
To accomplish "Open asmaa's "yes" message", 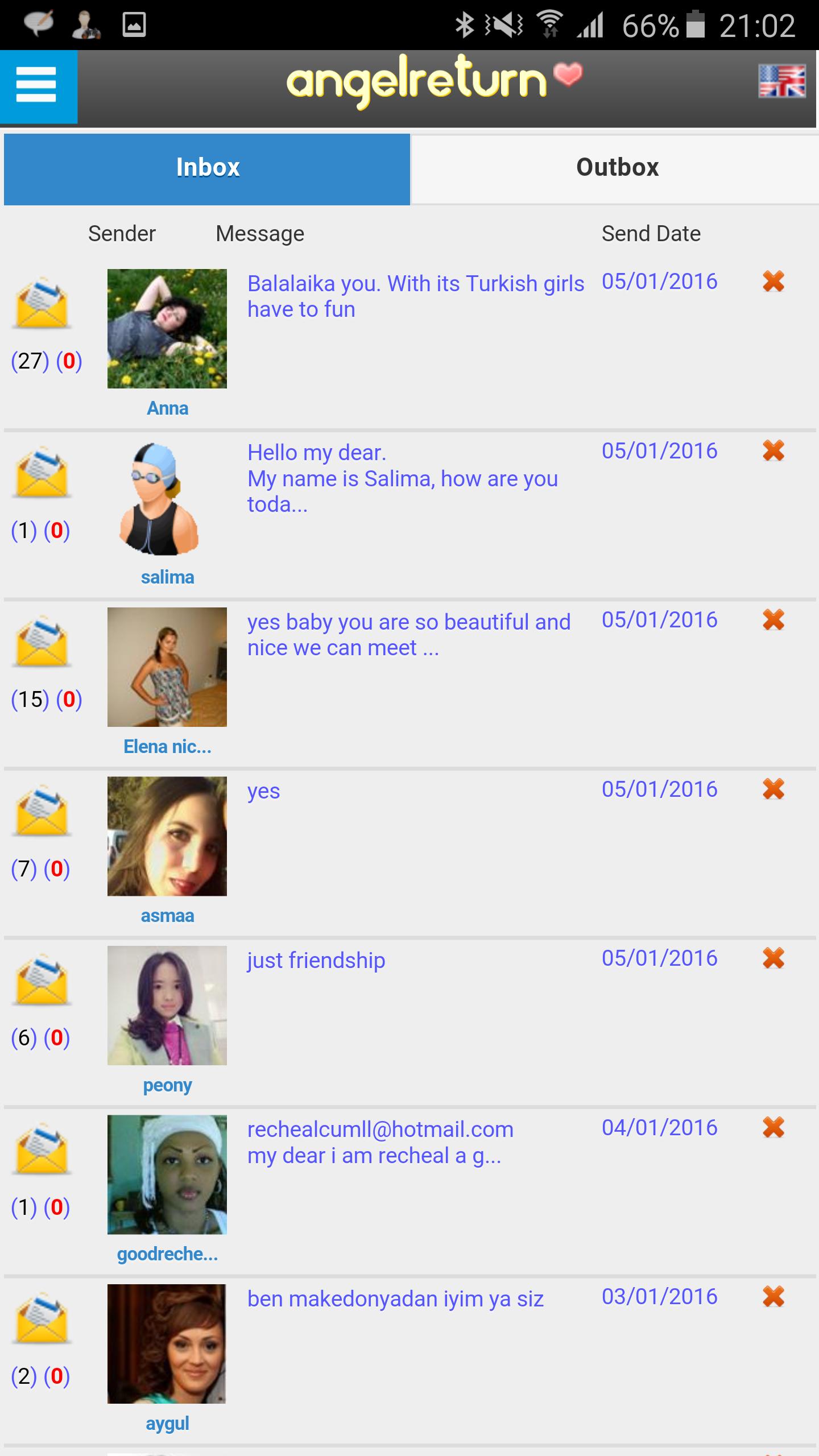I will pos(263,791).
